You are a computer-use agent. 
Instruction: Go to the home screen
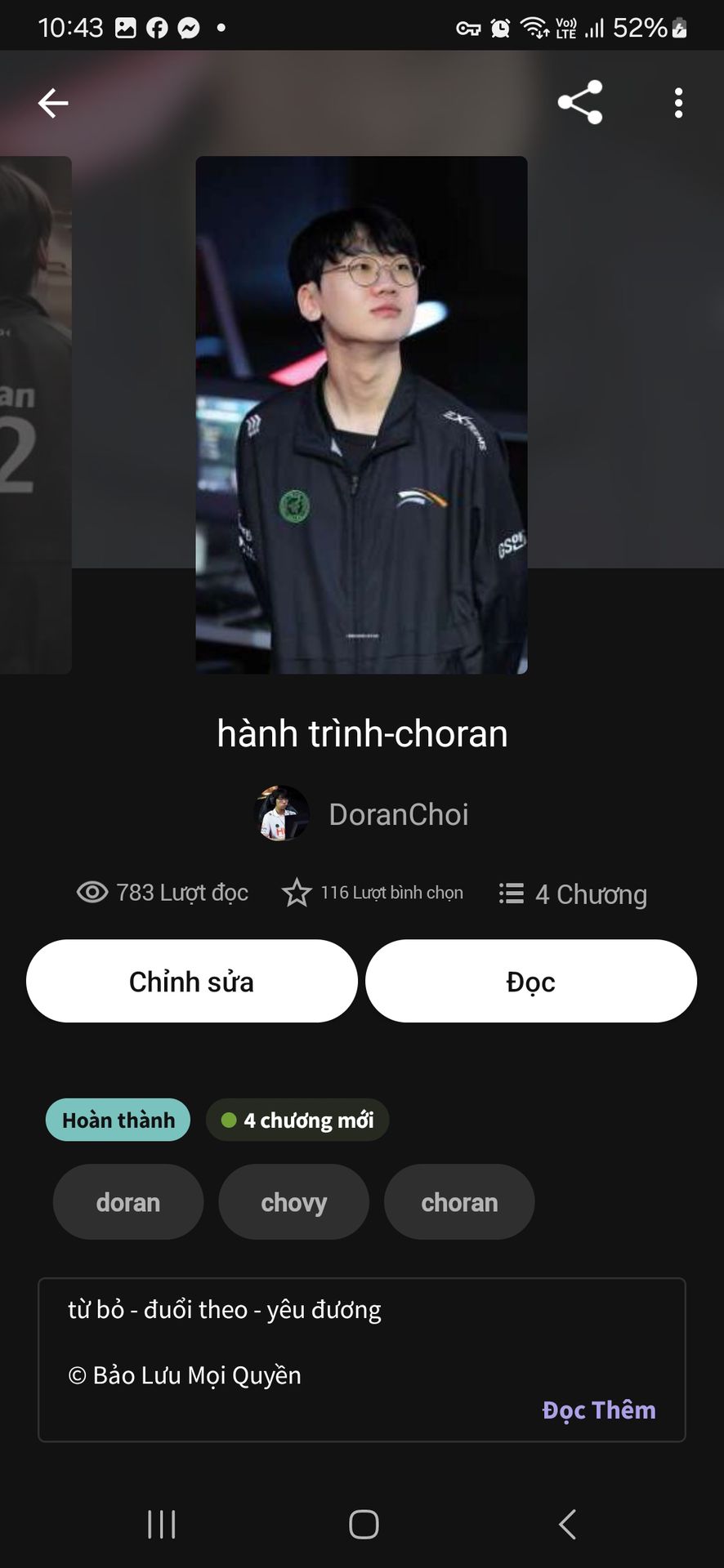tap(364, 1524)
